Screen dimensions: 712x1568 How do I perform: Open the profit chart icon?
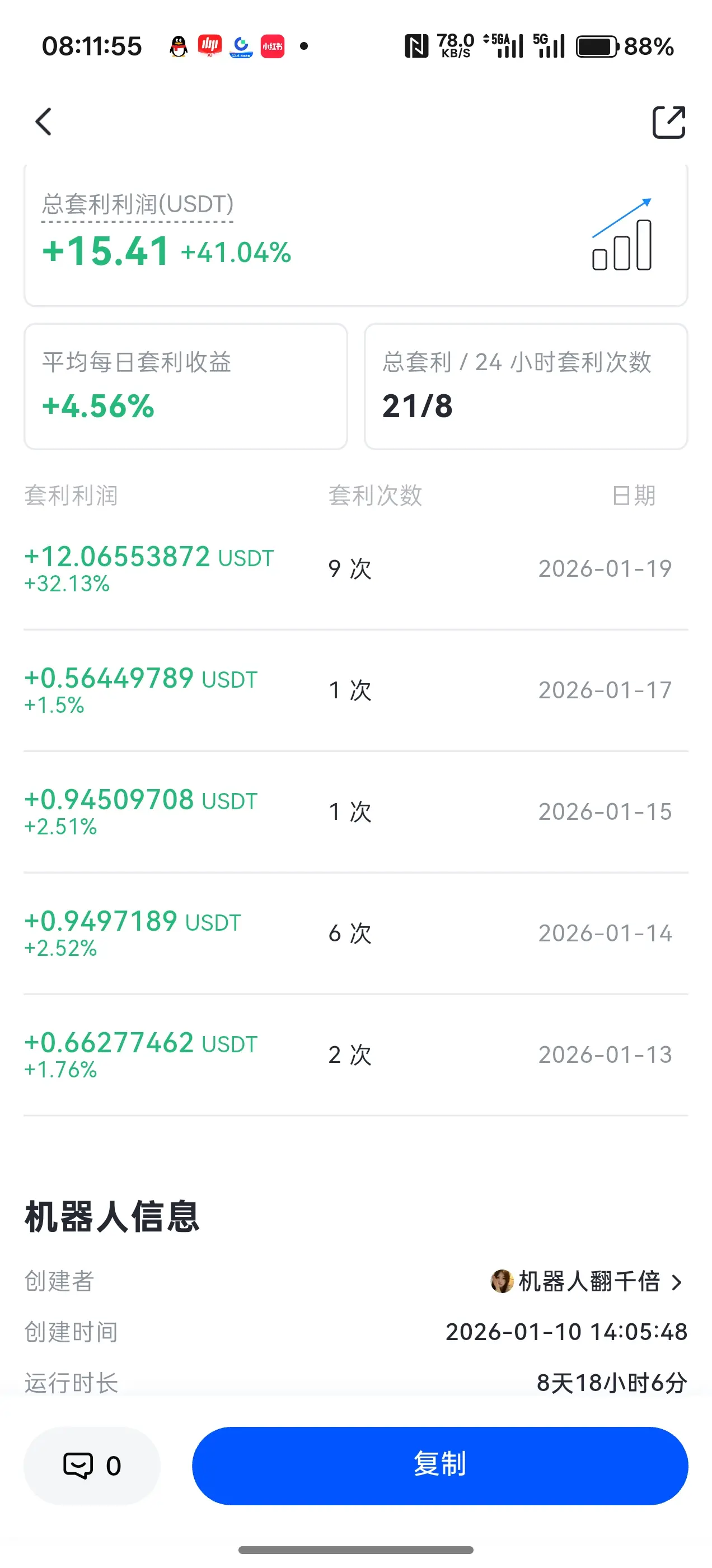point(622,235)
